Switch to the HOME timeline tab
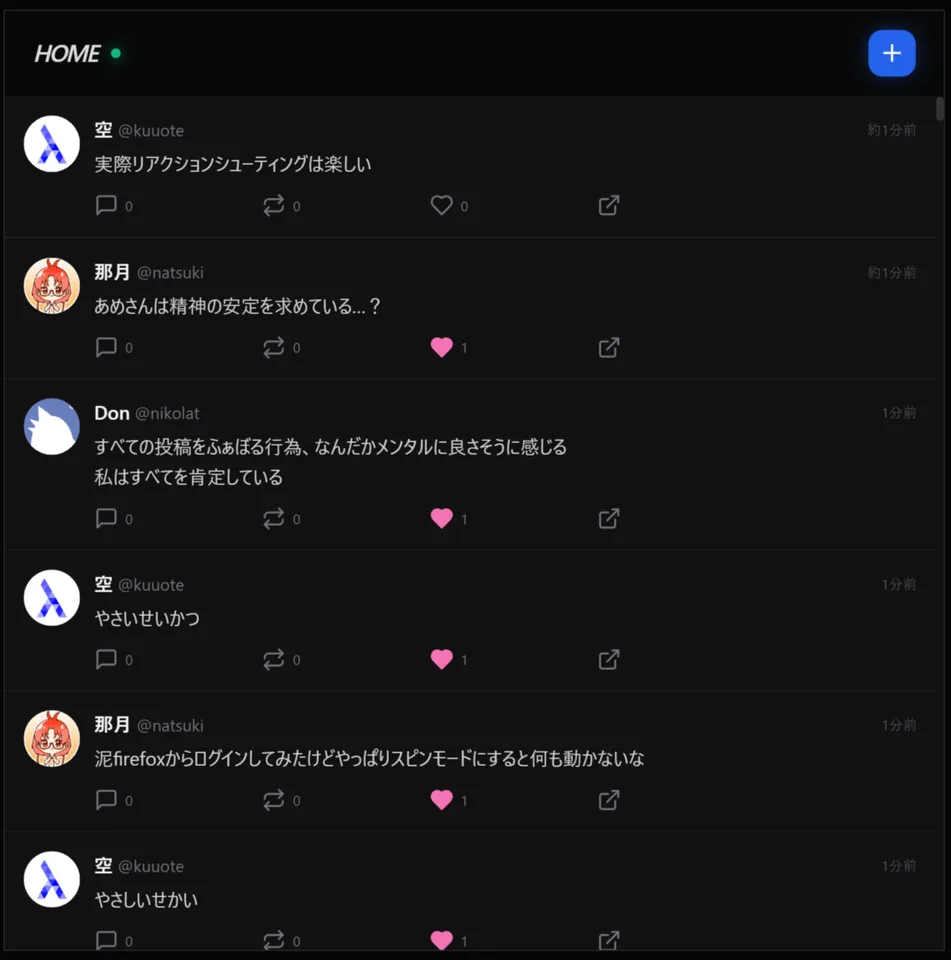951x960 pixels. pos(66,53)
